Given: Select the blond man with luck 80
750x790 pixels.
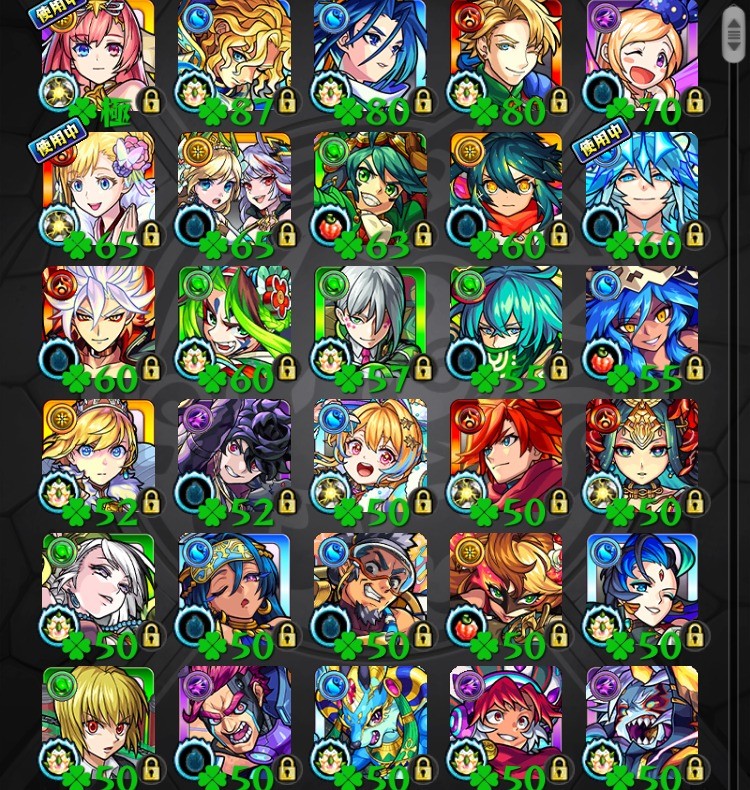Looking at the screenshot, I should pyautogui.click(x=506, y=55).
